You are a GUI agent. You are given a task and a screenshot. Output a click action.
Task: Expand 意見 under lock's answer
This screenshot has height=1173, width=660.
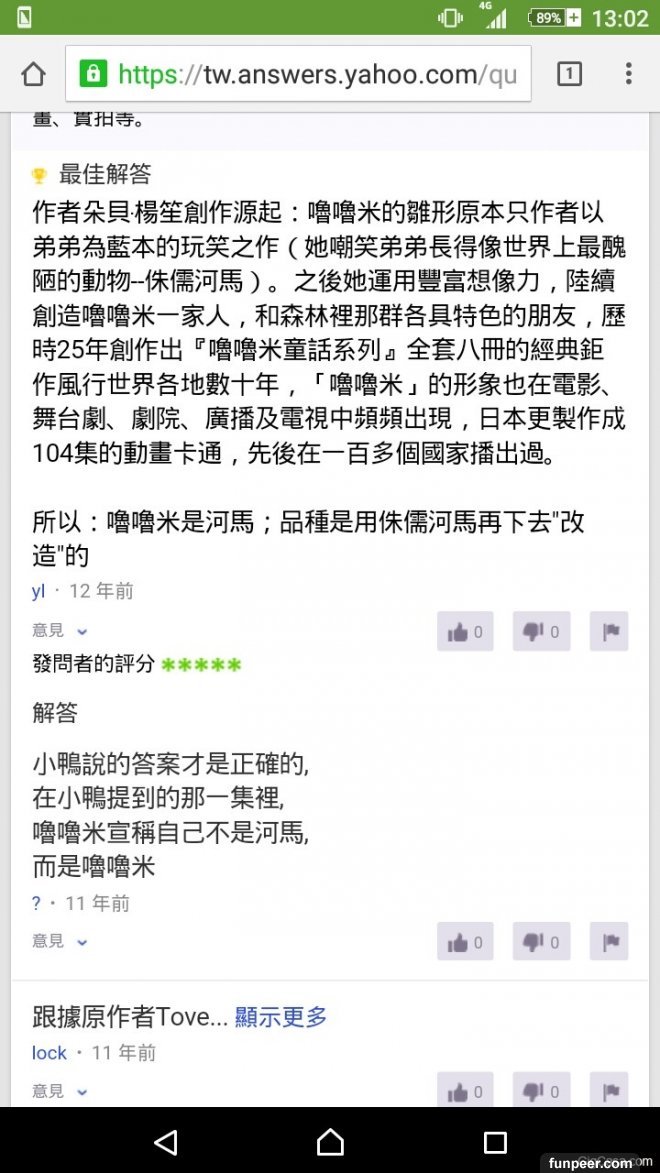[x=60, y=1090]
